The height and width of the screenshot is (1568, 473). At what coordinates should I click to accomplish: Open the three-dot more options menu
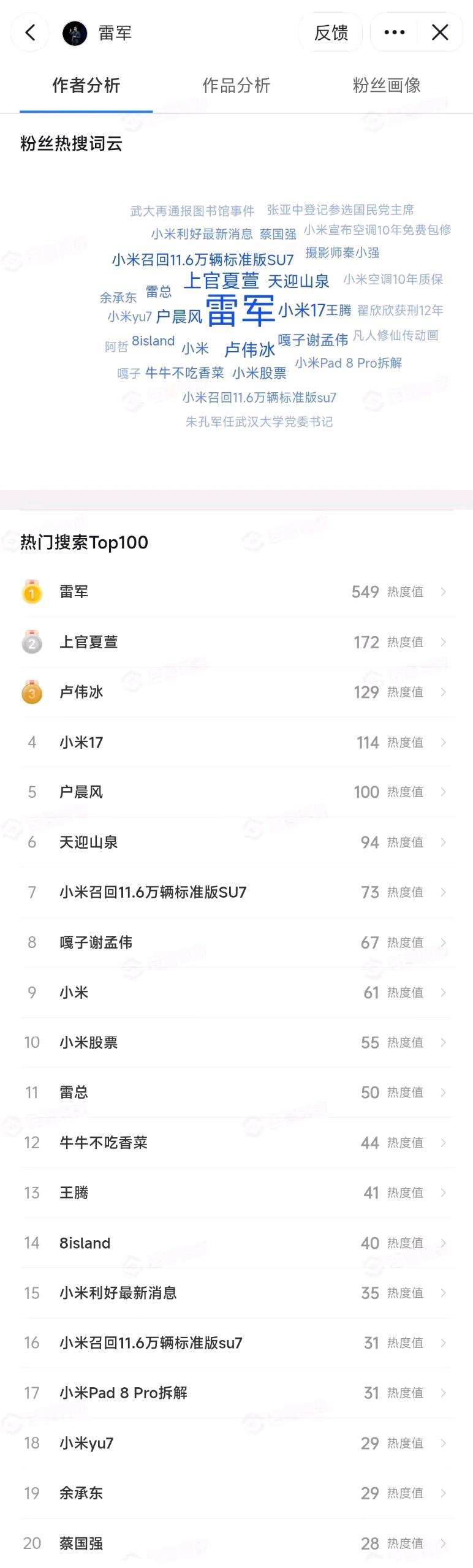pyautogui.click(x=394, y=32)
